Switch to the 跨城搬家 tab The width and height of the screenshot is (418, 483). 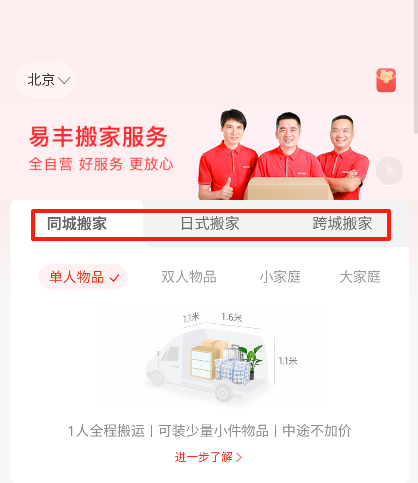[x=342, y=223]
